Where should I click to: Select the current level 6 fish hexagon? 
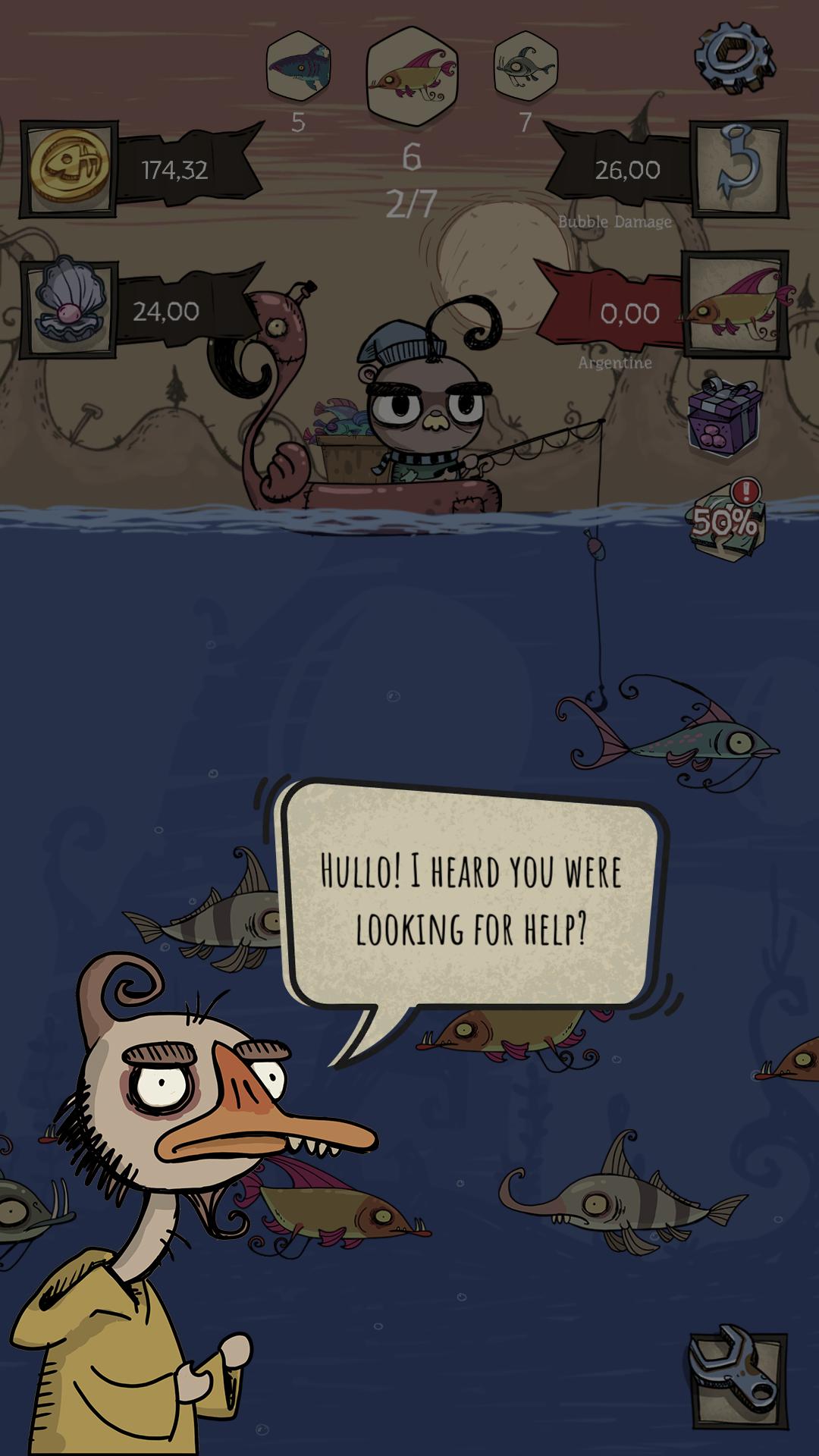[412, 76]
